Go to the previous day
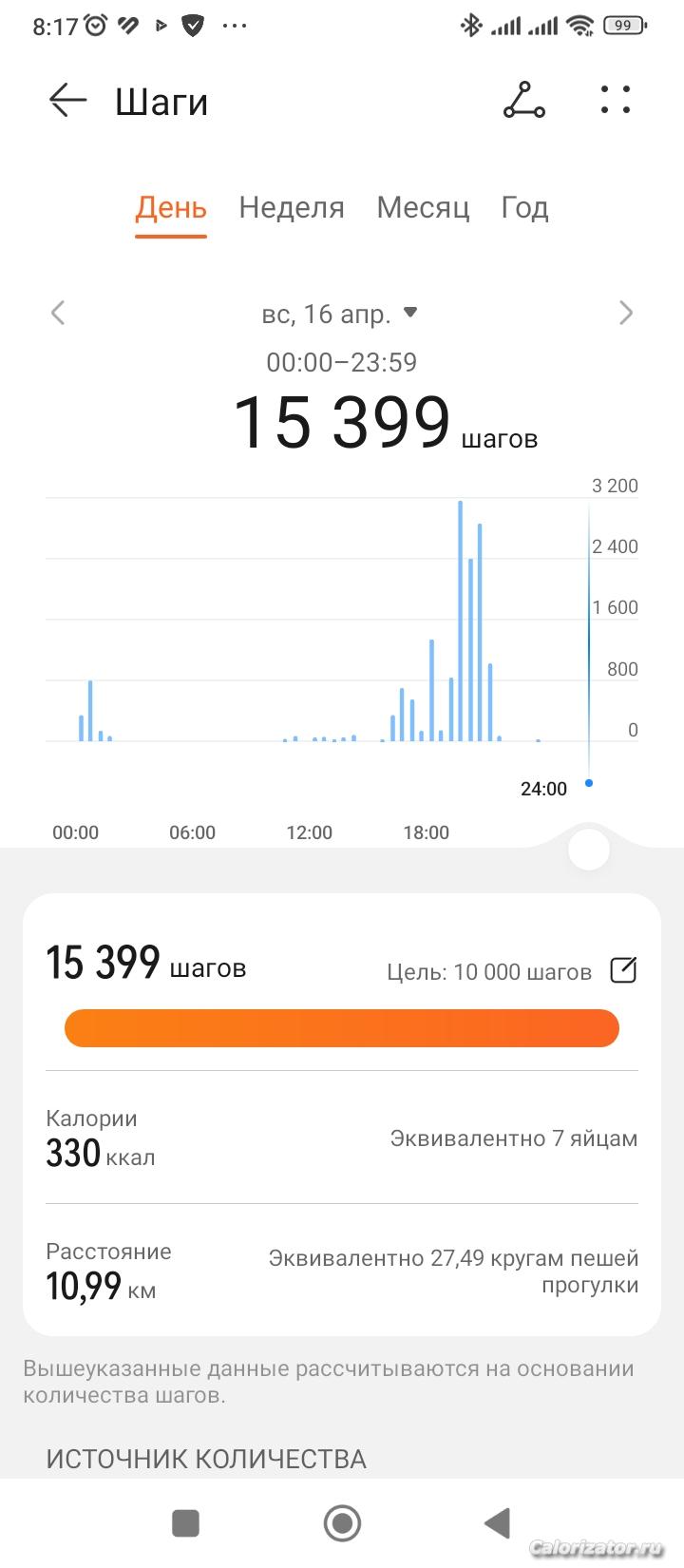 (58, 313)
